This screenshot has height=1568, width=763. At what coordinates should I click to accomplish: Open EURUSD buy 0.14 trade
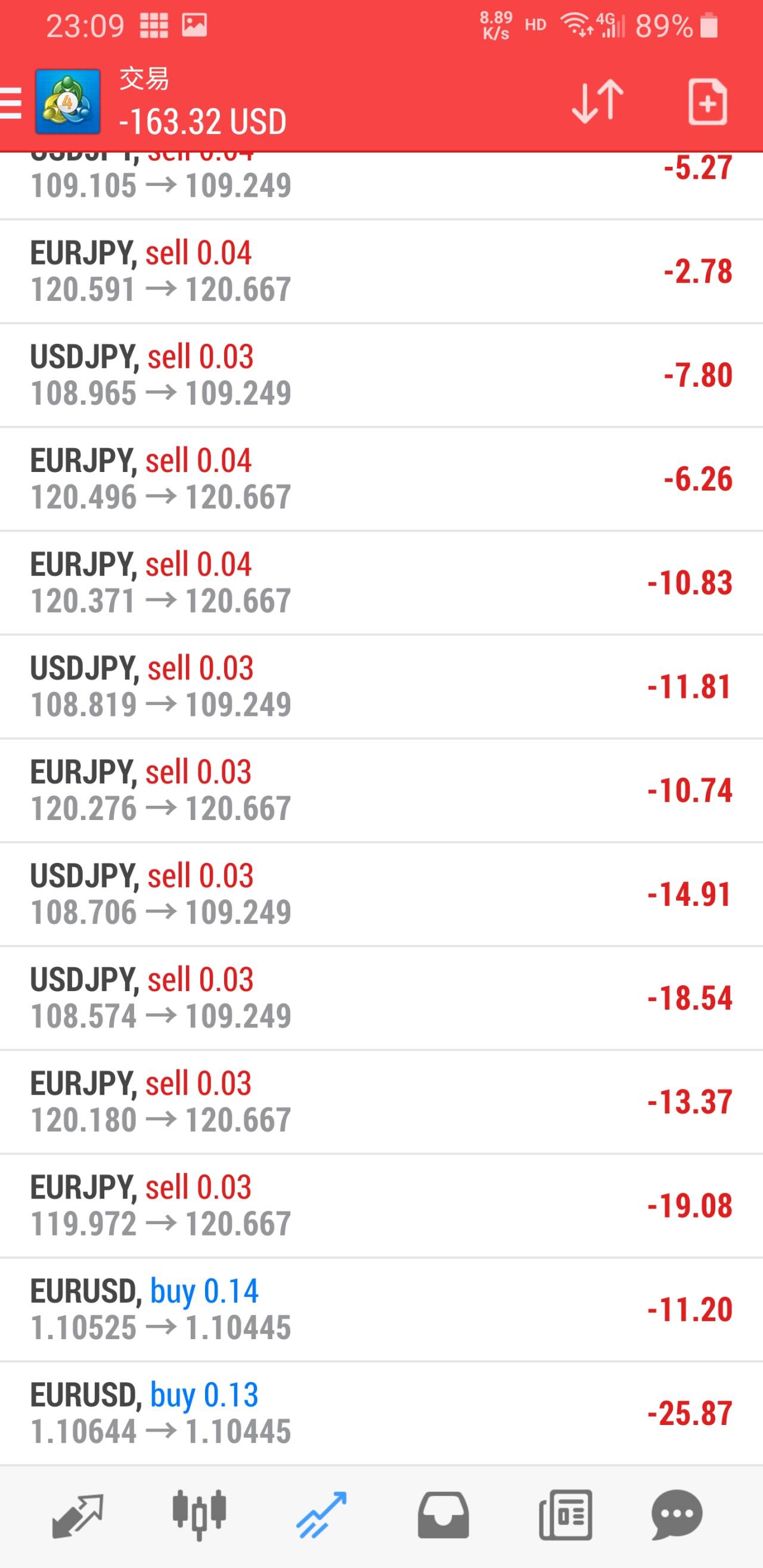tap(381, 1309)
